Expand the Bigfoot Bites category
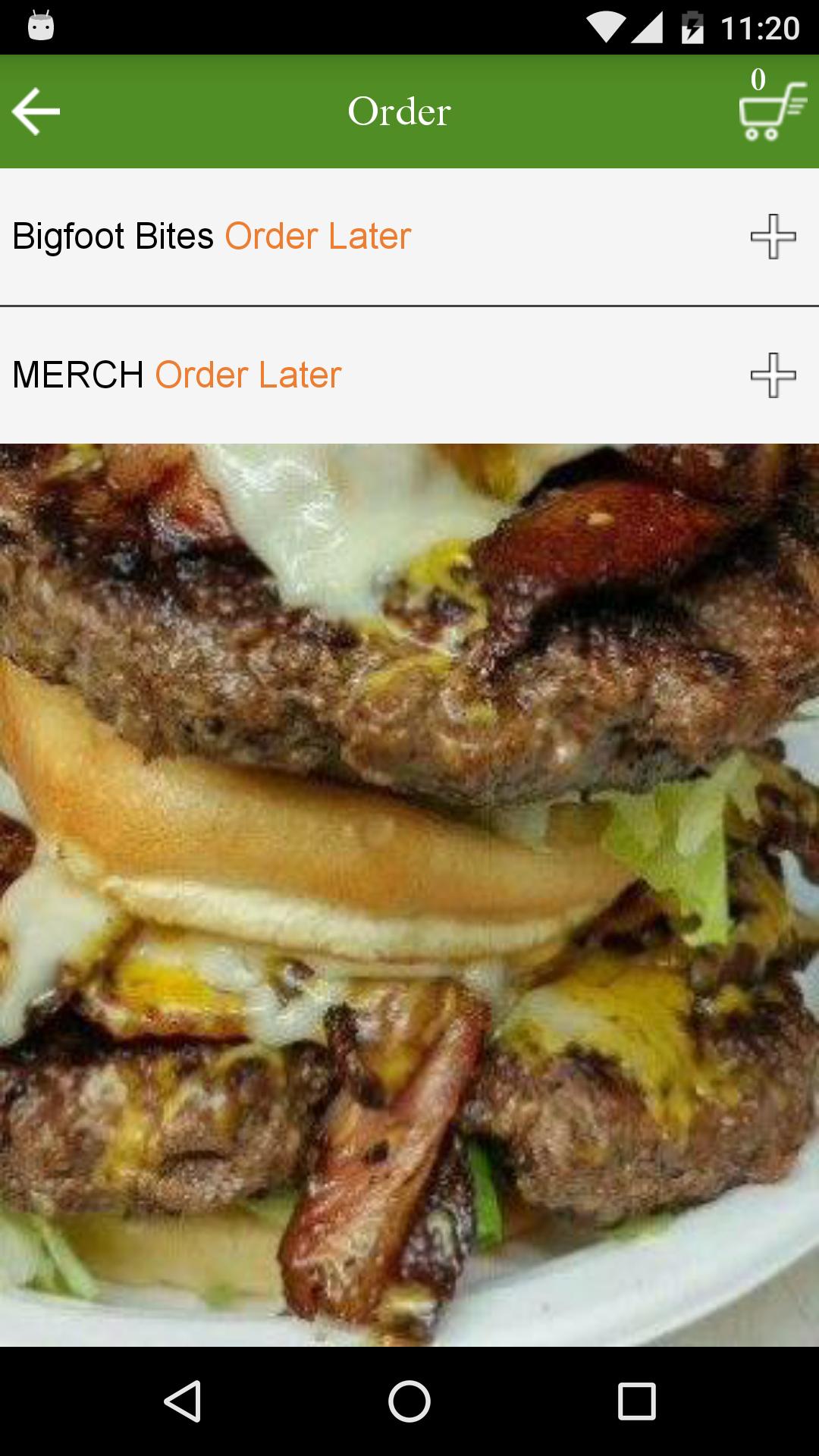 [773, 237]
